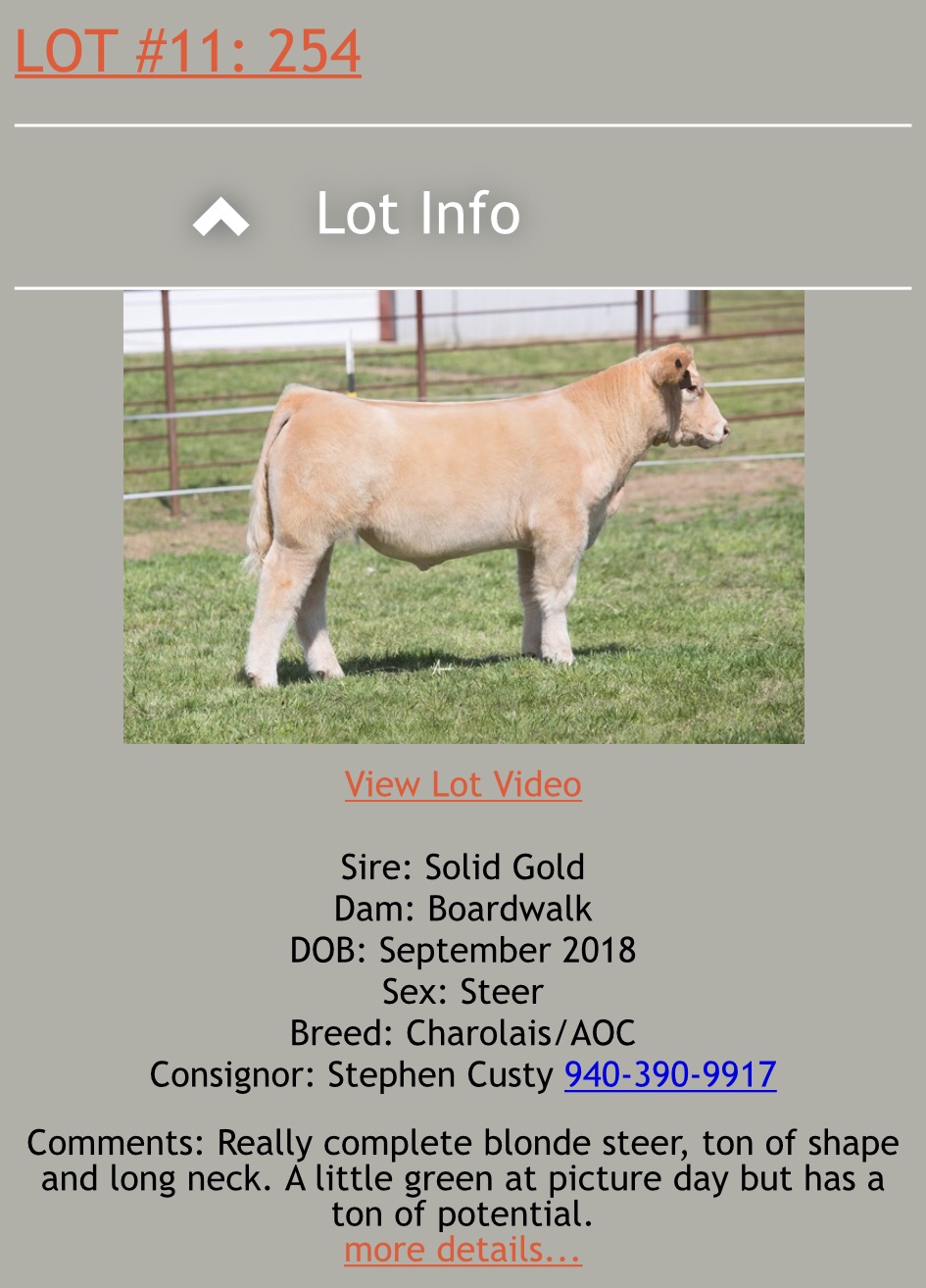Open more details link

coord(463,1250)
